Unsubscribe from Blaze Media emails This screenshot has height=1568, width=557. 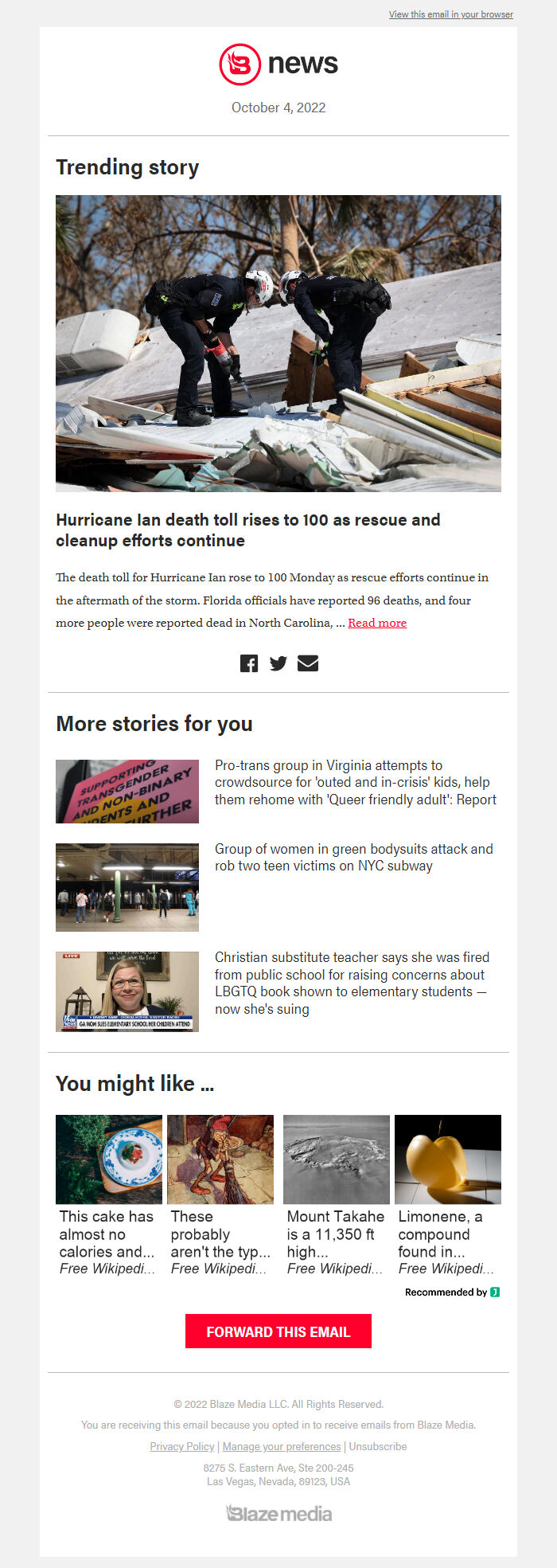click(x=378, y=1446)
